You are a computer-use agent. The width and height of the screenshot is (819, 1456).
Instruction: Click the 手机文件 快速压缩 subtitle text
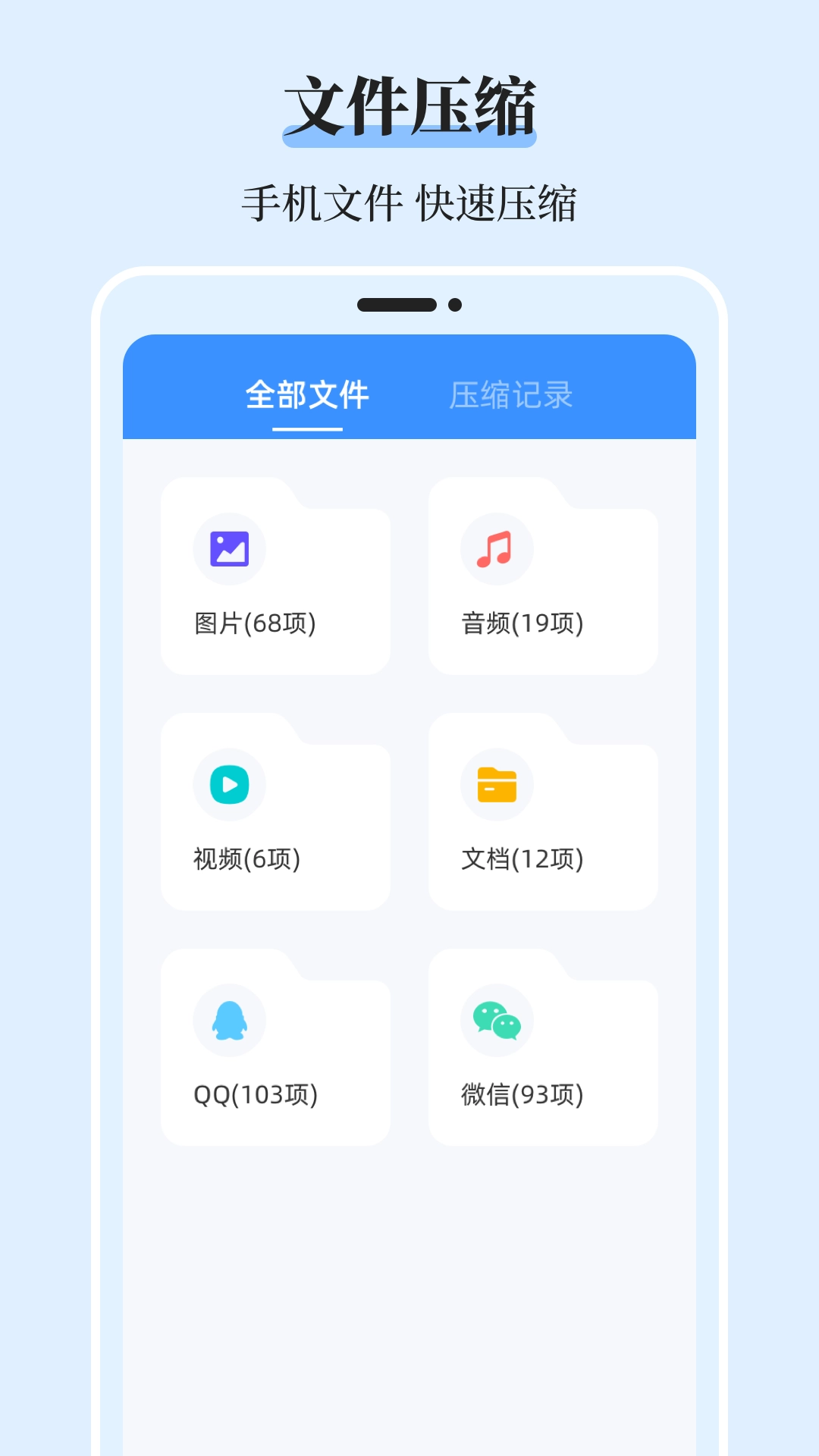click(409, 199)
